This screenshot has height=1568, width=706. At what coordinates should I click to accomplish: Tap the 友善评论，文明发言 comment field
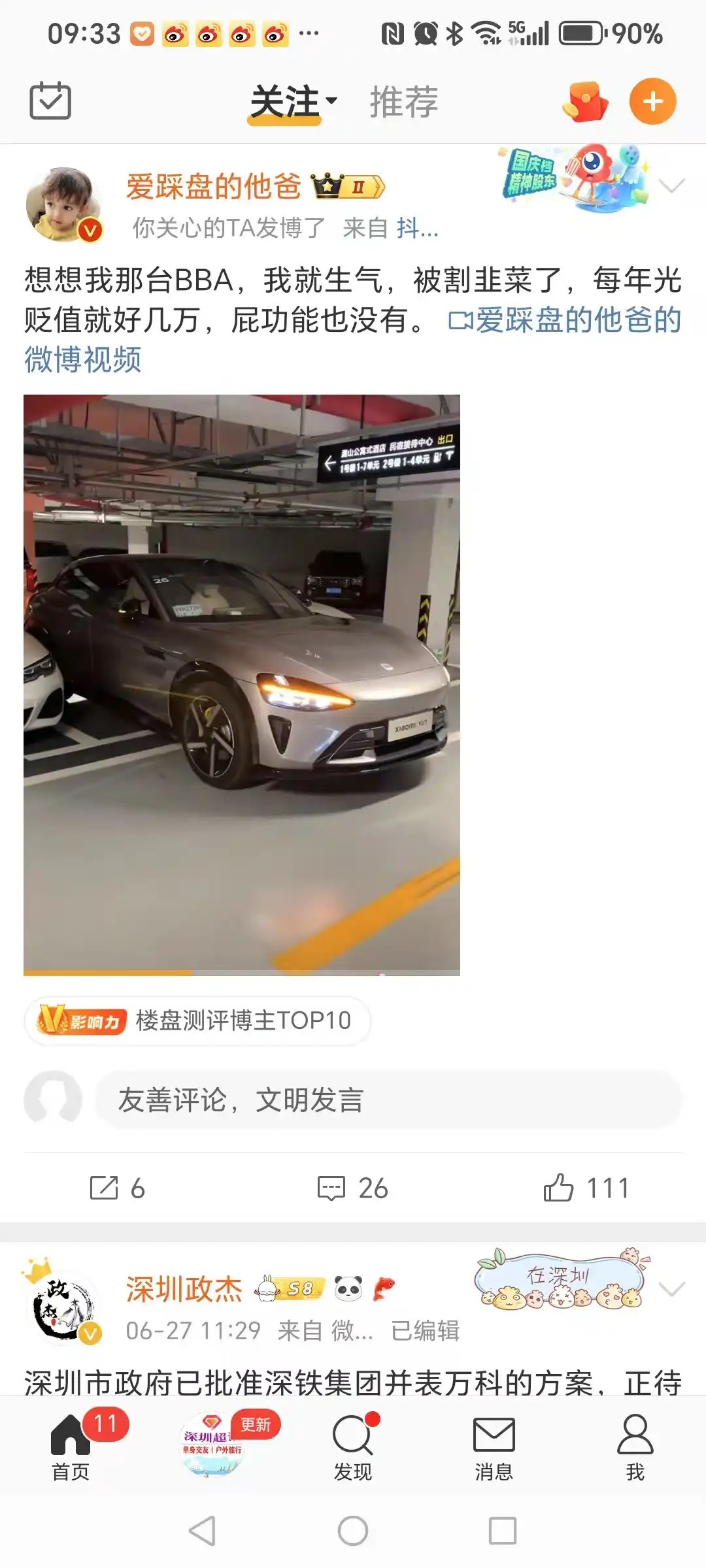388,1100
